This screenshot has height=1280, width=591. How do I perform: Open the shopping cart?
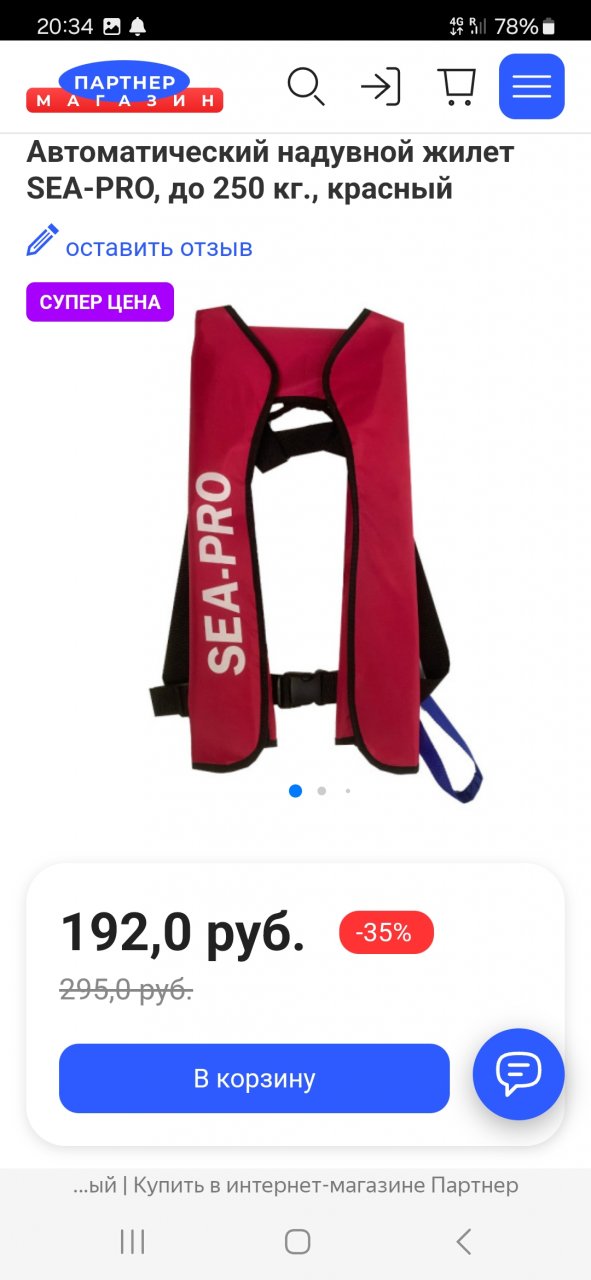(x=456, y=86)
